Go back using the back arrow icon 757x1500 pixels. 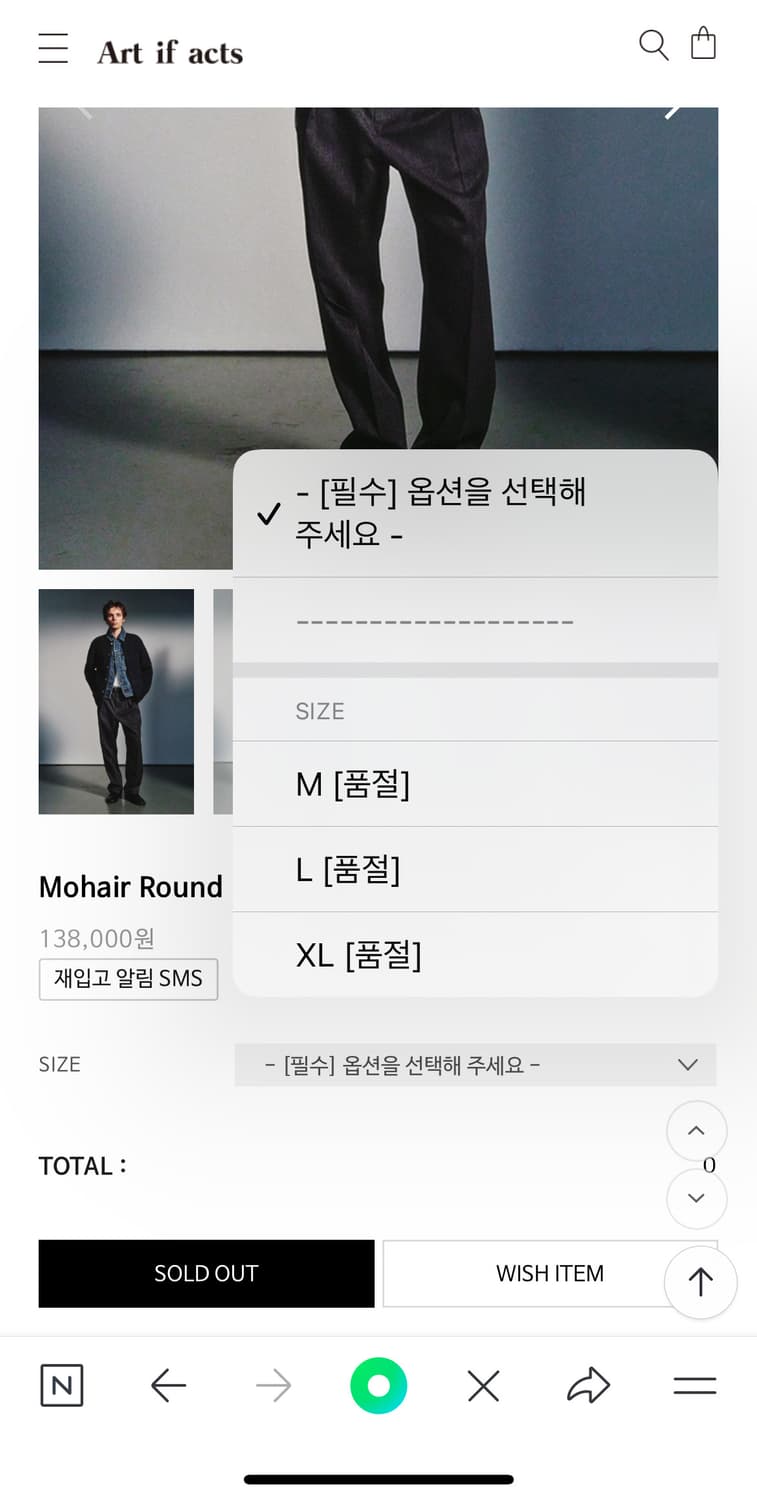(168, 1385)
